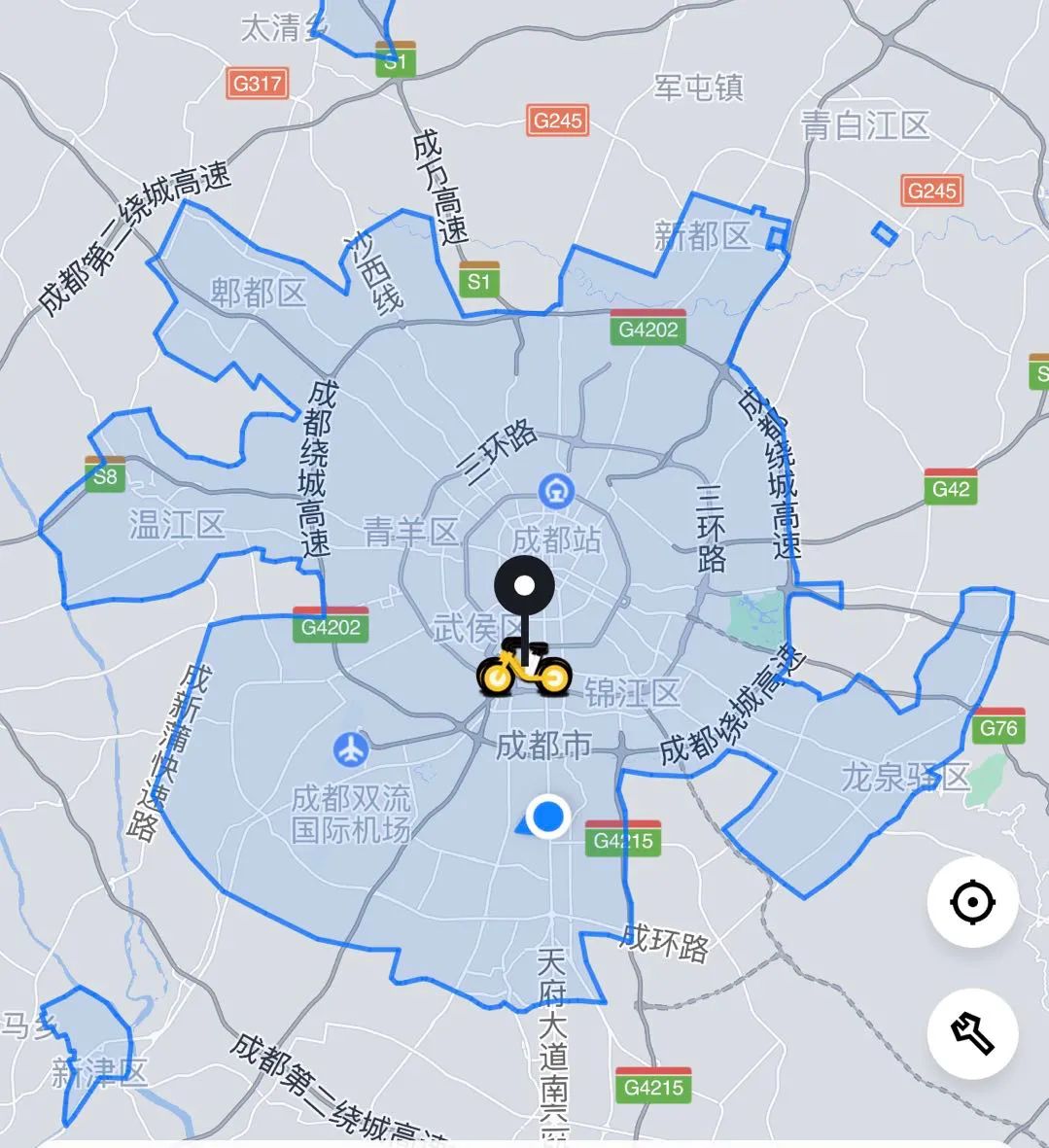Select the yellow bike marker on the map
1049x1148 pixels.
(524, 671)
